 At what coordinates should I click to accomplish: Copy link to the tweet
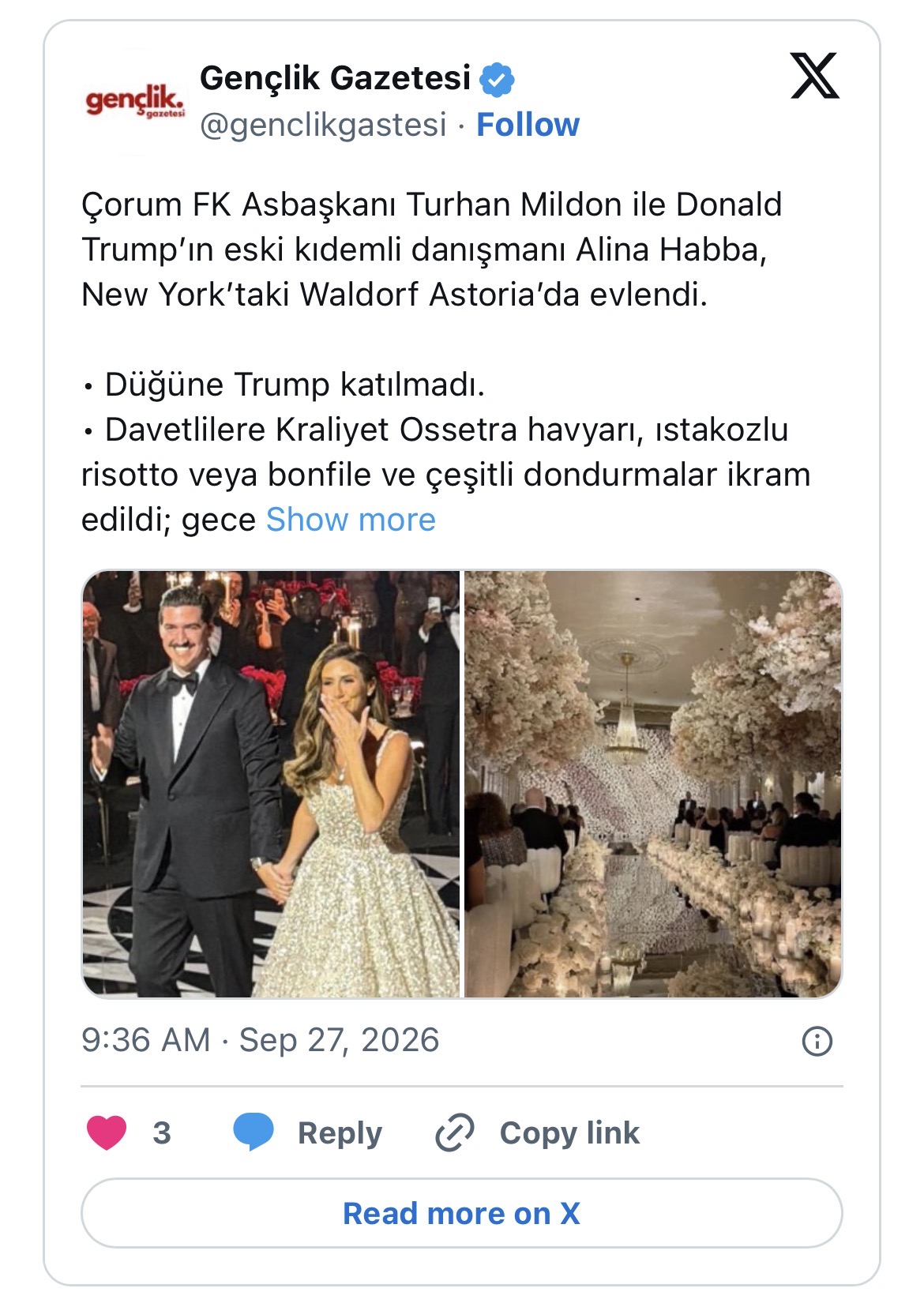click(538, 1132)
